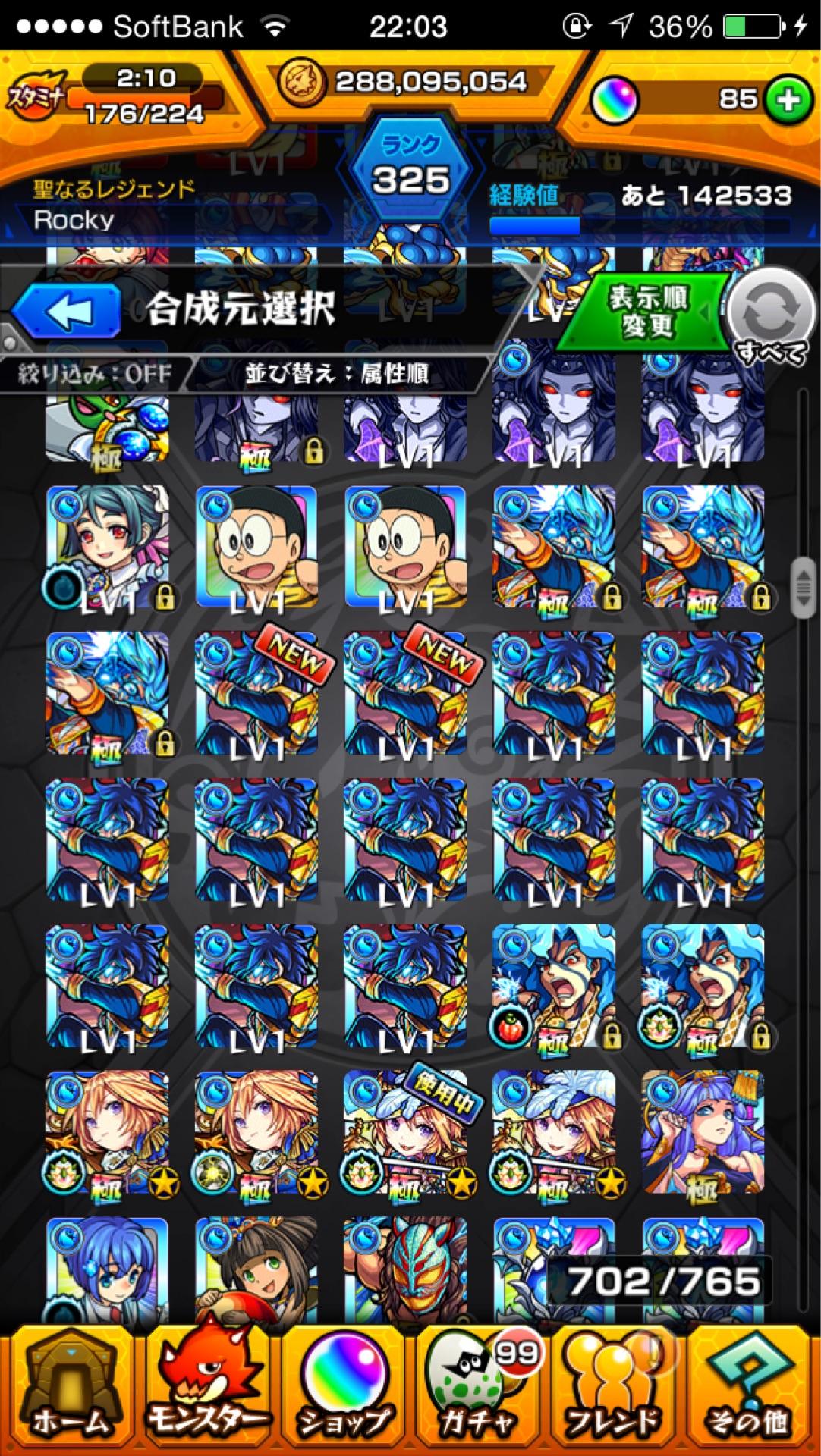Tap the green 表示順変更 button
This screenshot has width=821, height=1456.
pyautogui.click(x=647, y=311)
